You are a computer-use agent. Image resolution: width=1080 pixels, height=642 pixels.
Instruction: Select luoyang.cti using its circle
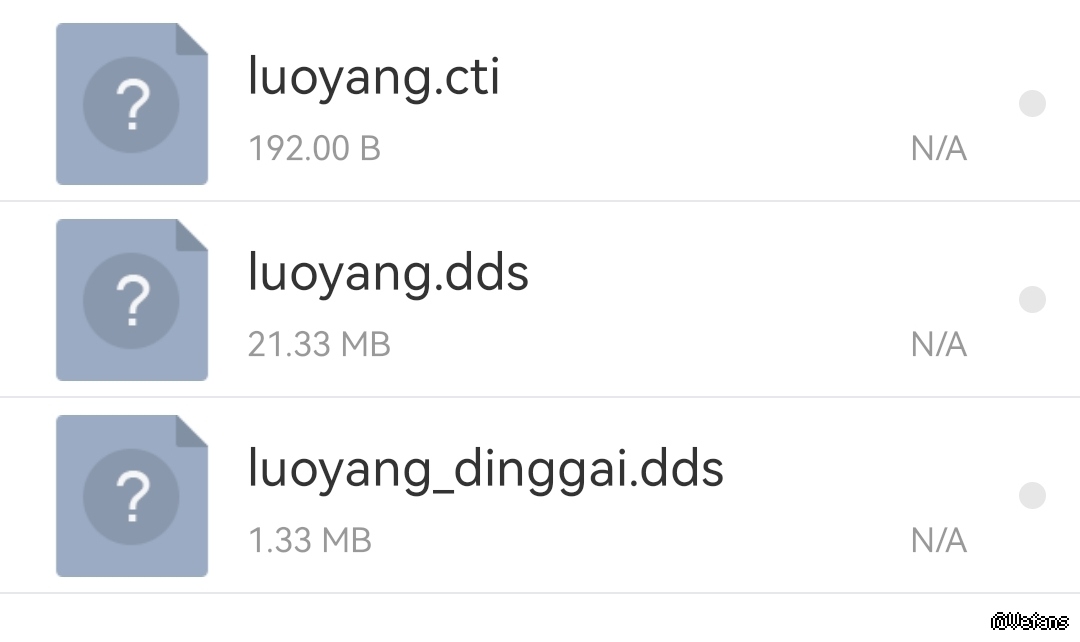1031,104
